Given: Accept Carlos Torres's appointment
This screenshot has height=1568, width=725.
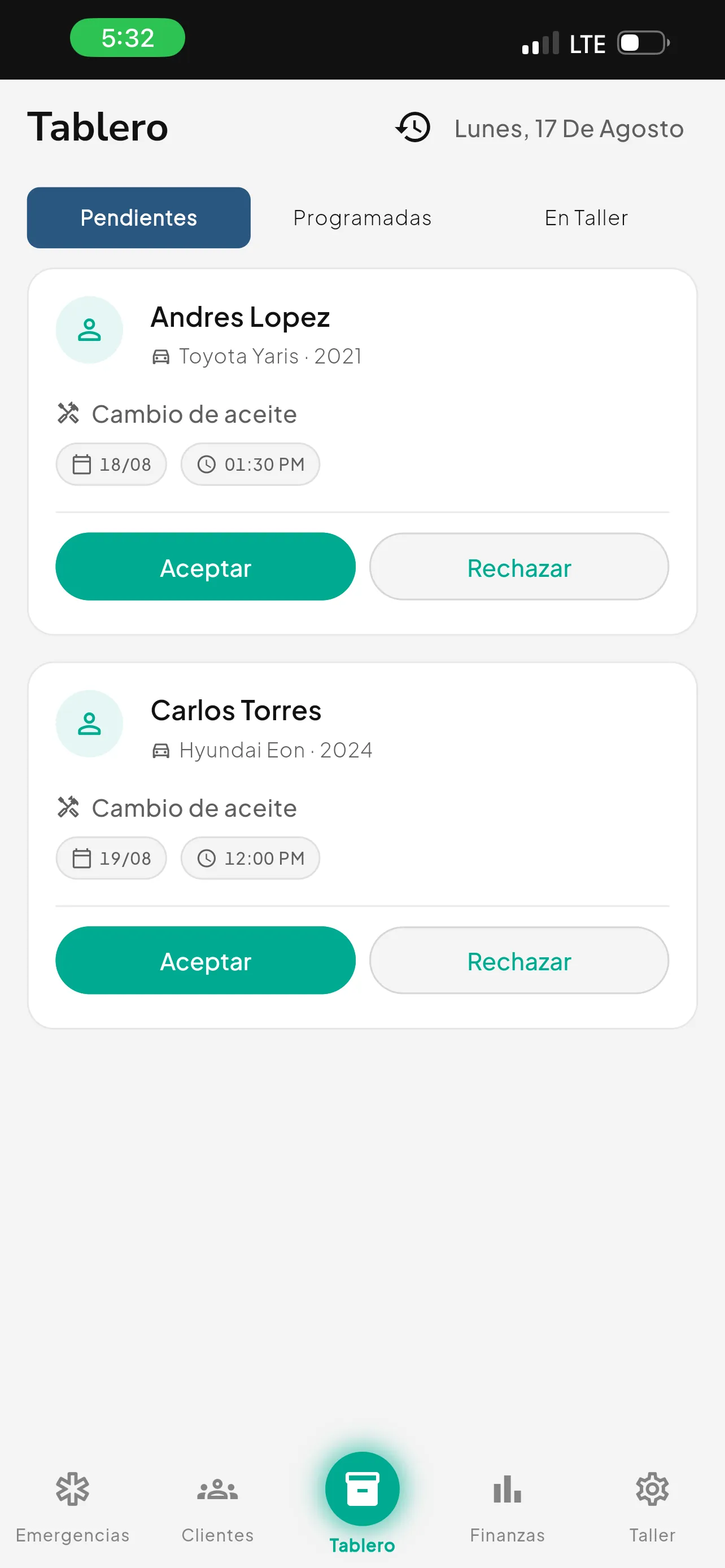Looking at the screenshot, I should pyautogui.click(x=206, y=961).
